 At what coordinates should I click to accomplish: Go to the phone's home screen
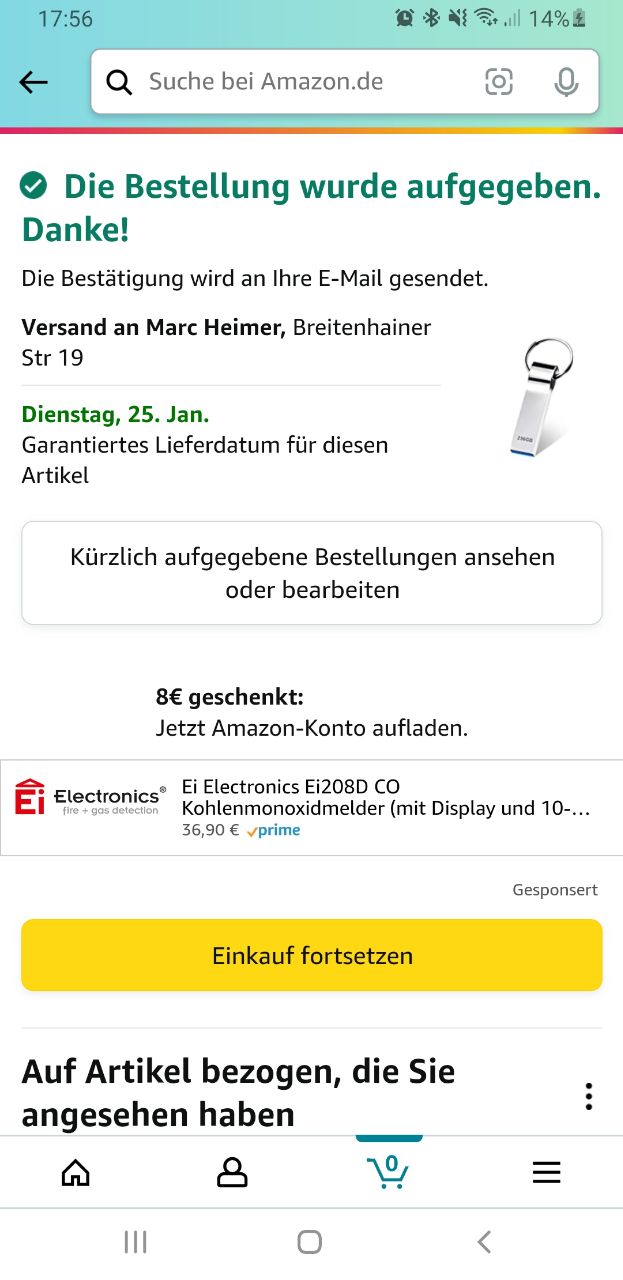(310, 1242)
